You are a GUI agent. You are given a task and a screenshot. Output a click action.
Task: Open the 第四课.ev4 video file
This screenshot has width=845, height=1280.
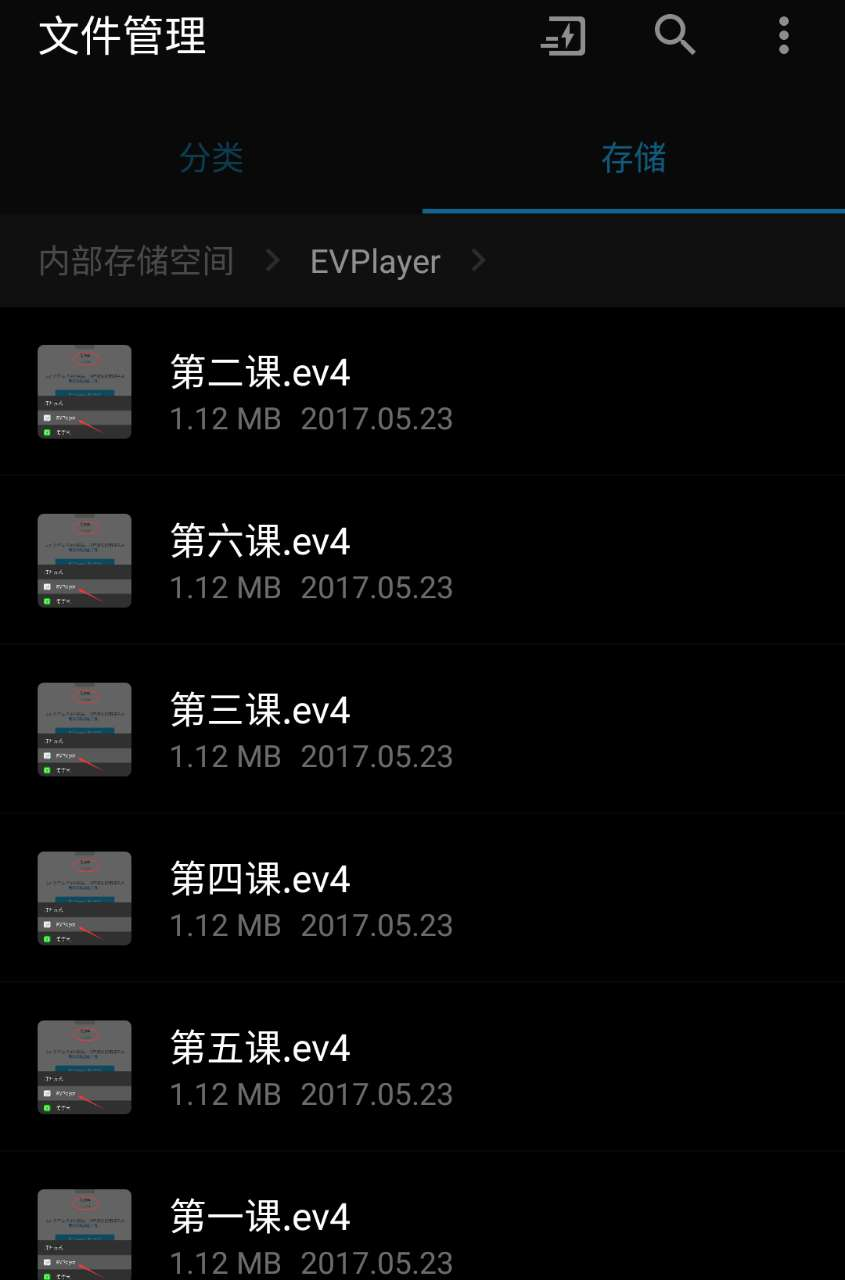(x=260, y=879)
